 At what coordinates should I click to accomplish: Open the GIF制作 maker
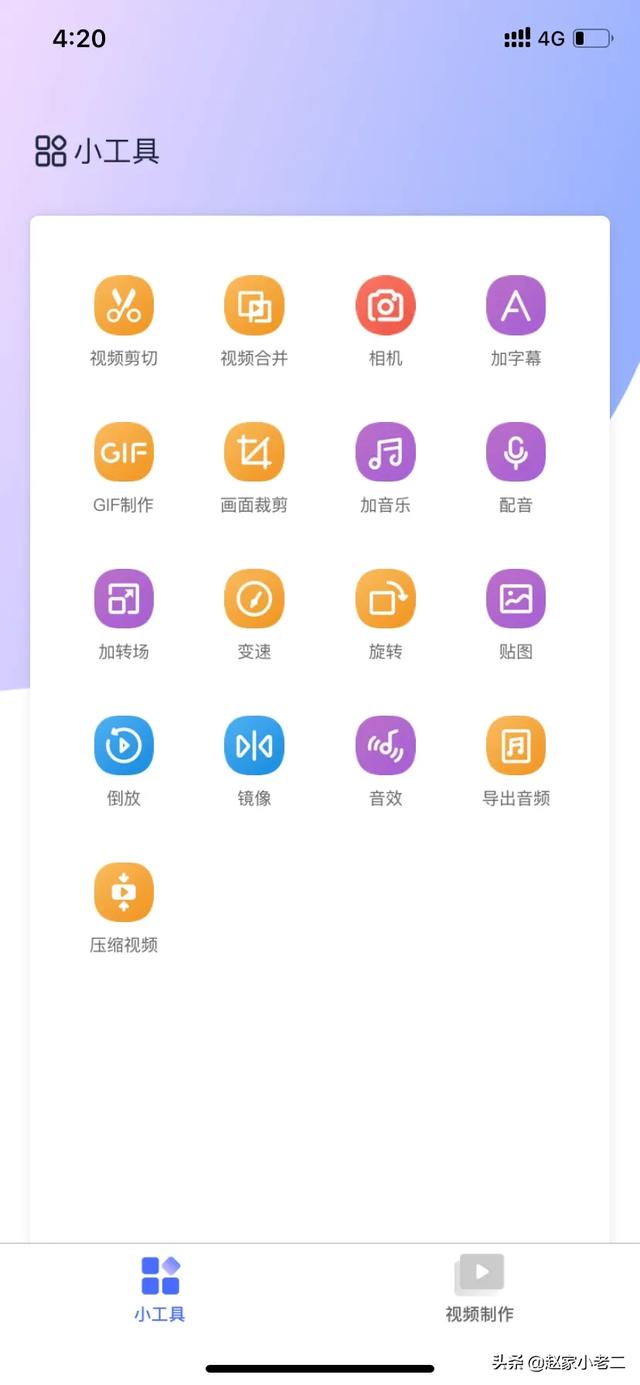coord(124,452)
